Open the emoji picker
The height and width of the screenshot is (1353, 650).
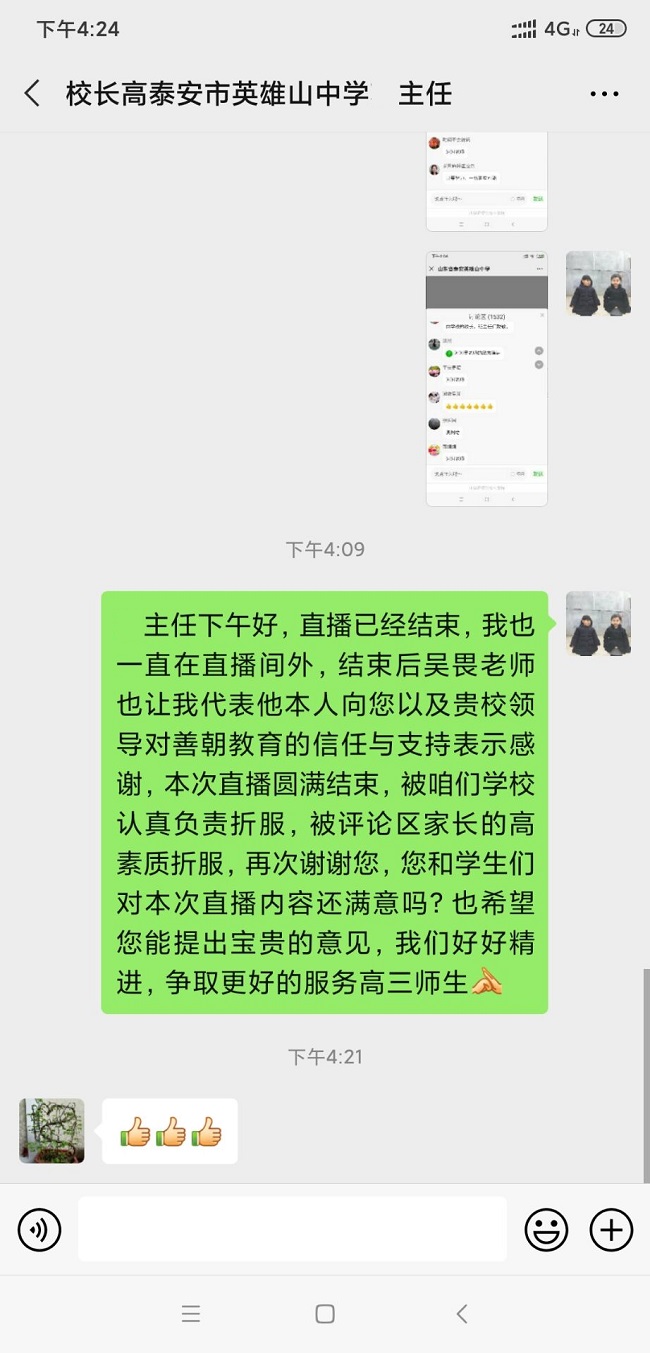[546, 1229]
